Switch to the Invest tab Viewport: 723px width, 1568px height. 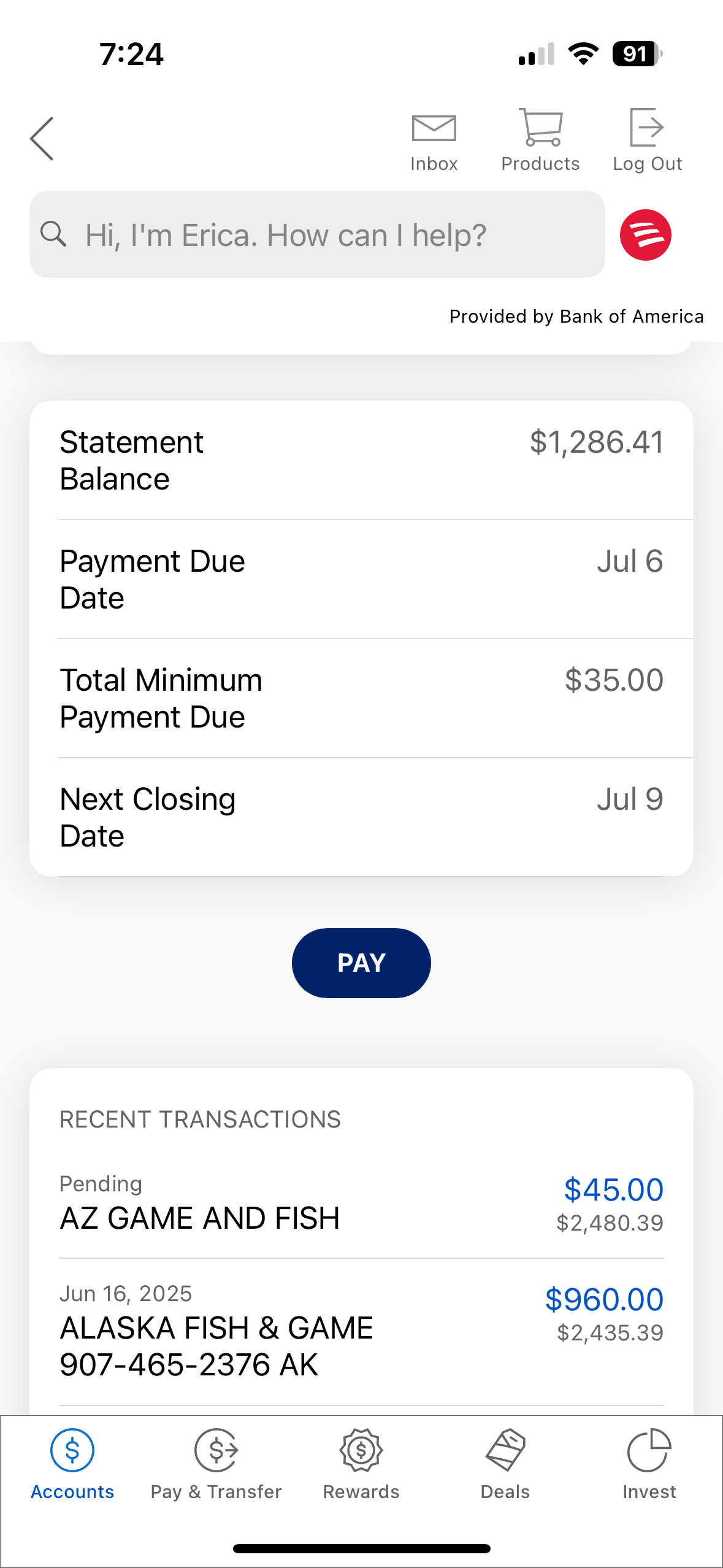(x=649, y=1464)
